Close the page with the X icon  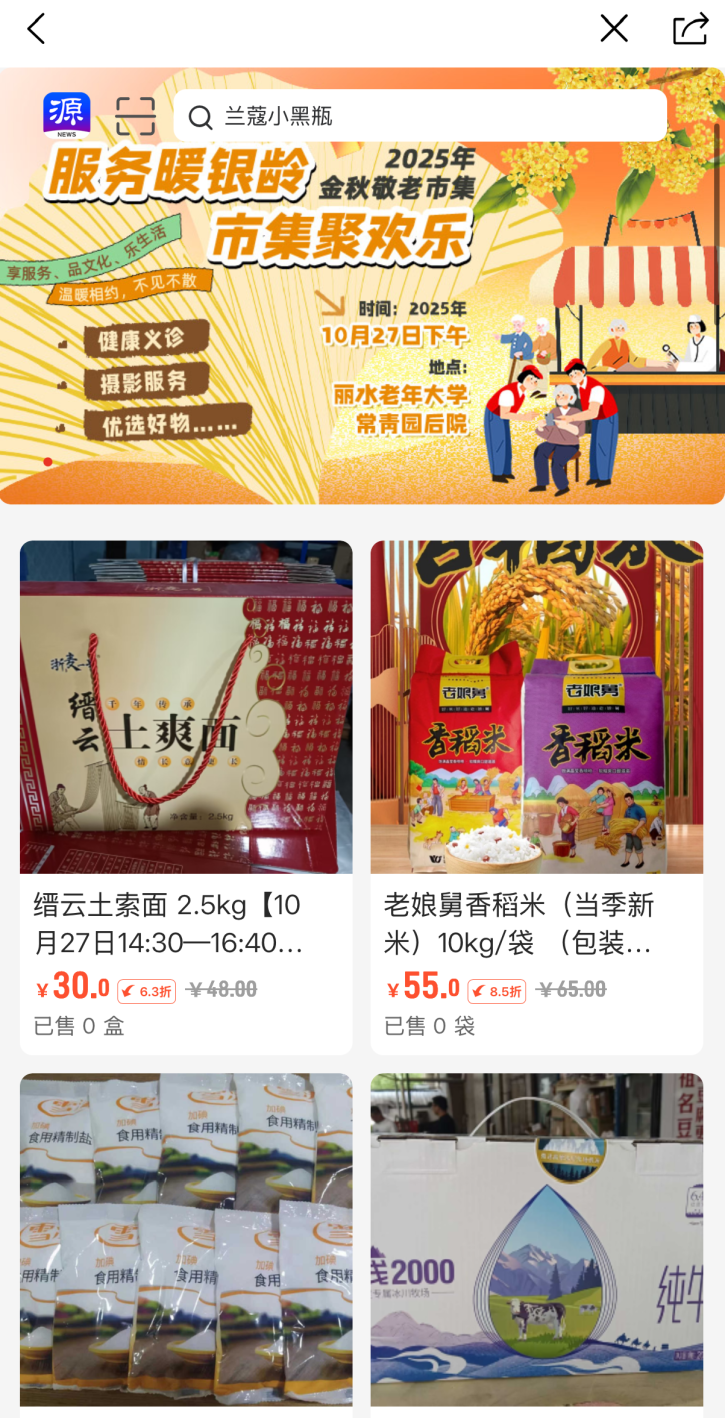click(614, 29)
